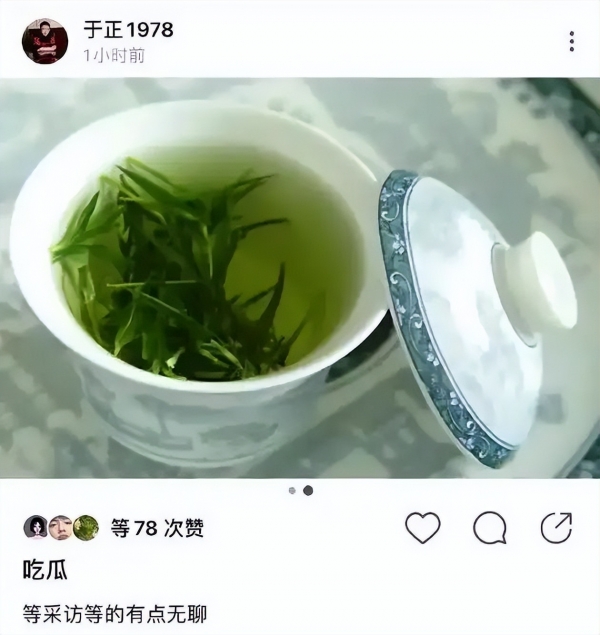
Task: Open 于正1978's profile avatar
Action: point(45,41)
